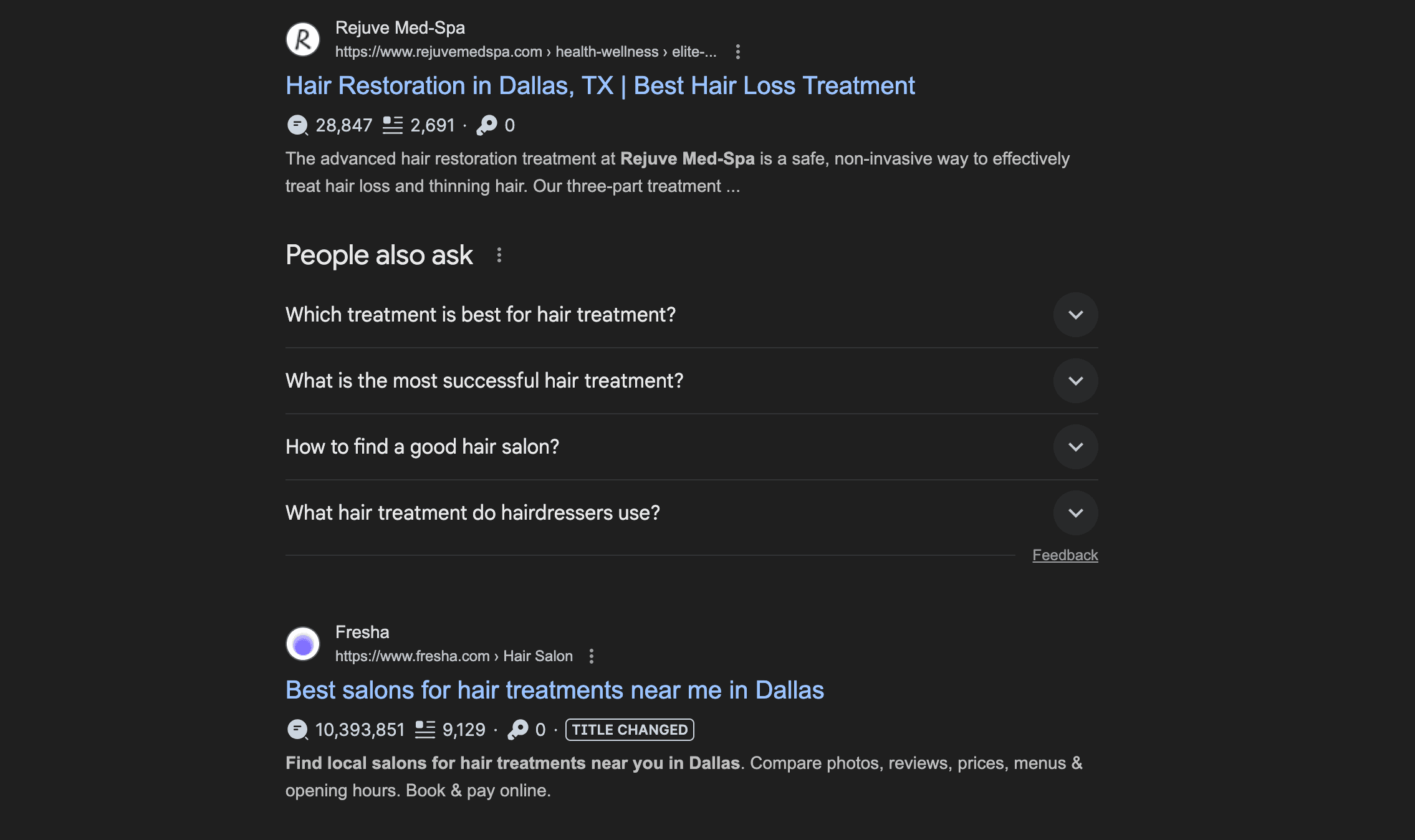This screenshot has width=1415, height=840.
Task: Open People also ask options menu
Action: click(x=499, y=255)
